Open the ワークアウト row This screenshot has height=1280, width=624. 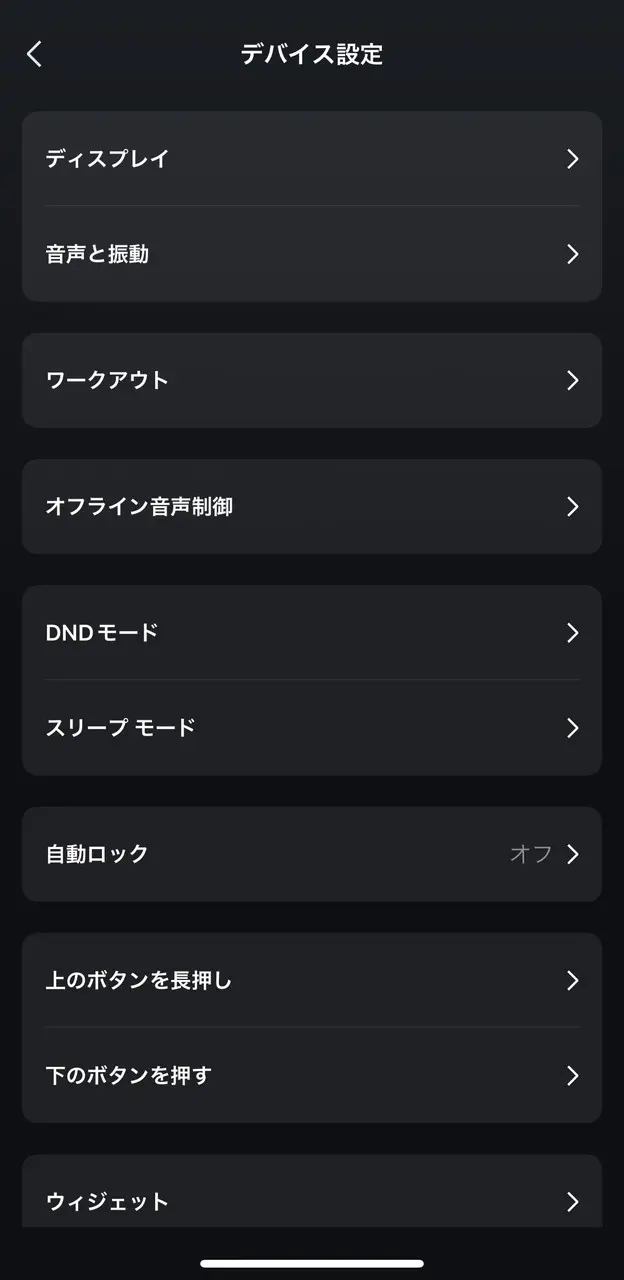(312, 380)
